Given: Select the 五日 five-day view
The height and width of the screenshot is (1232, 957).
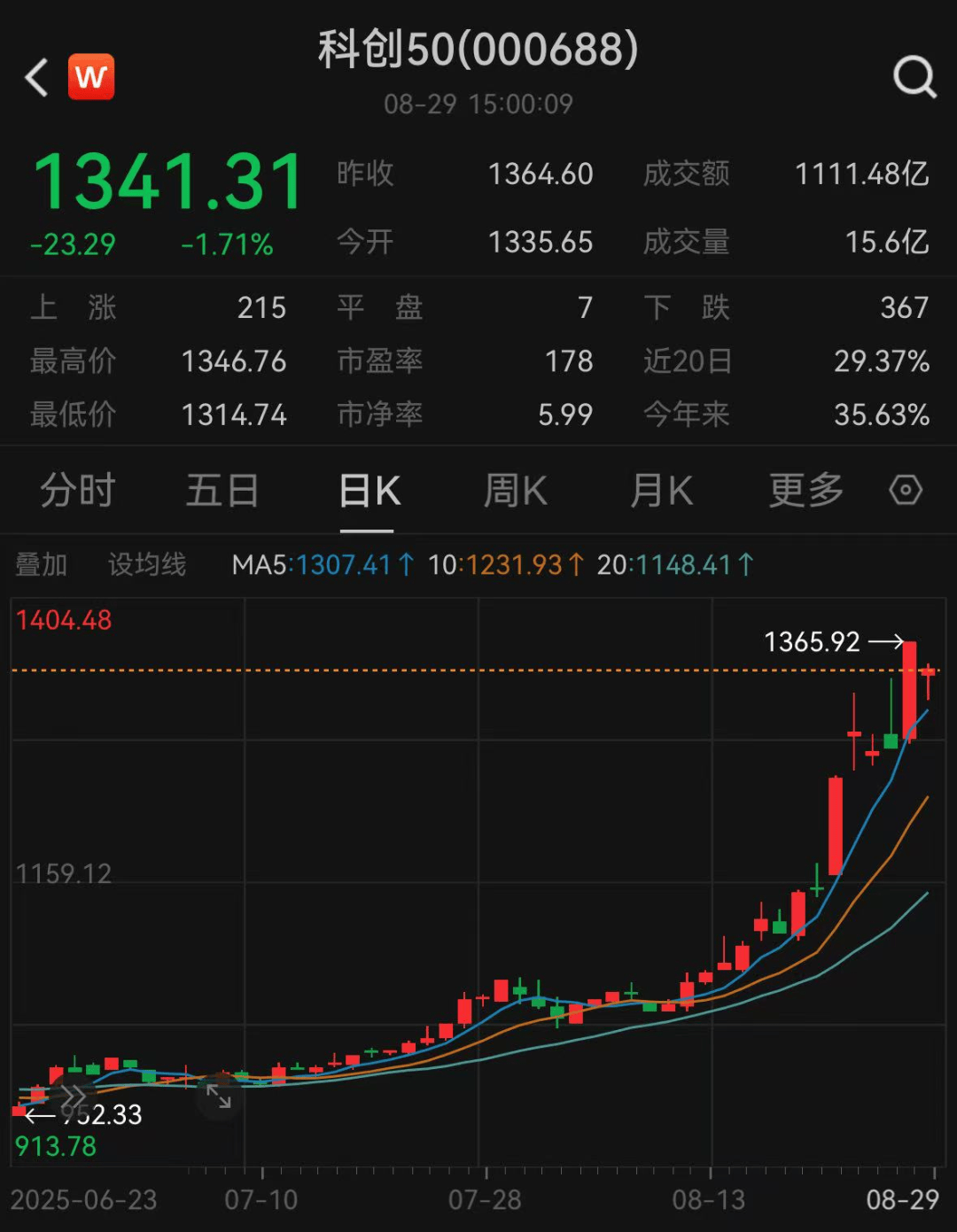Looking at the screenshot, I should point(223,490).
